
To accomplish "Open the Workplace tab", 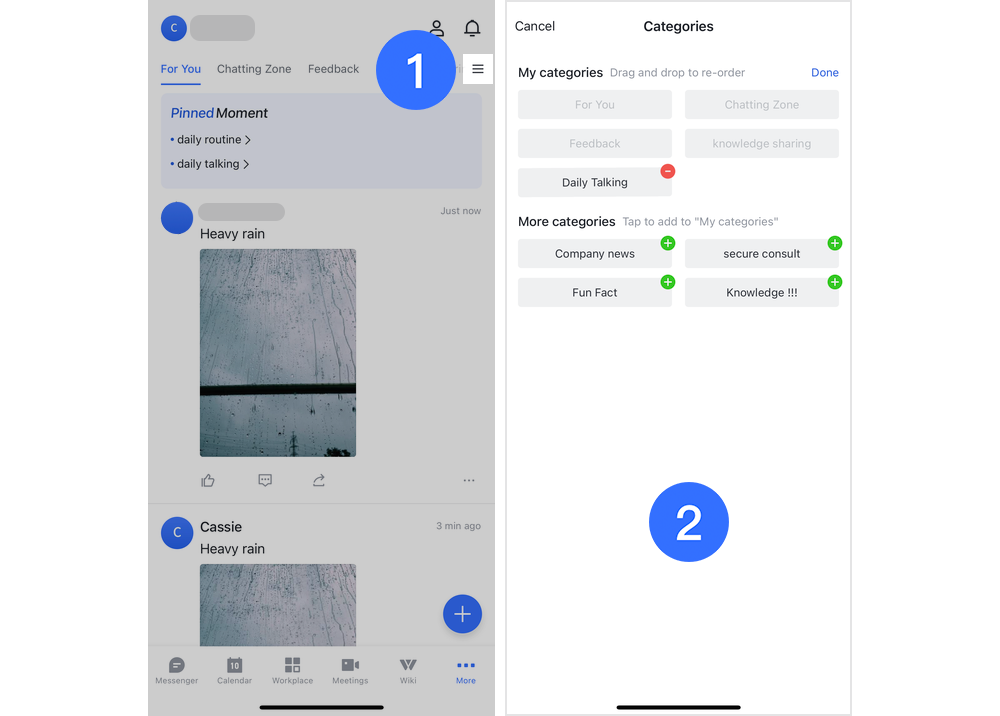I will coord(292,670).
